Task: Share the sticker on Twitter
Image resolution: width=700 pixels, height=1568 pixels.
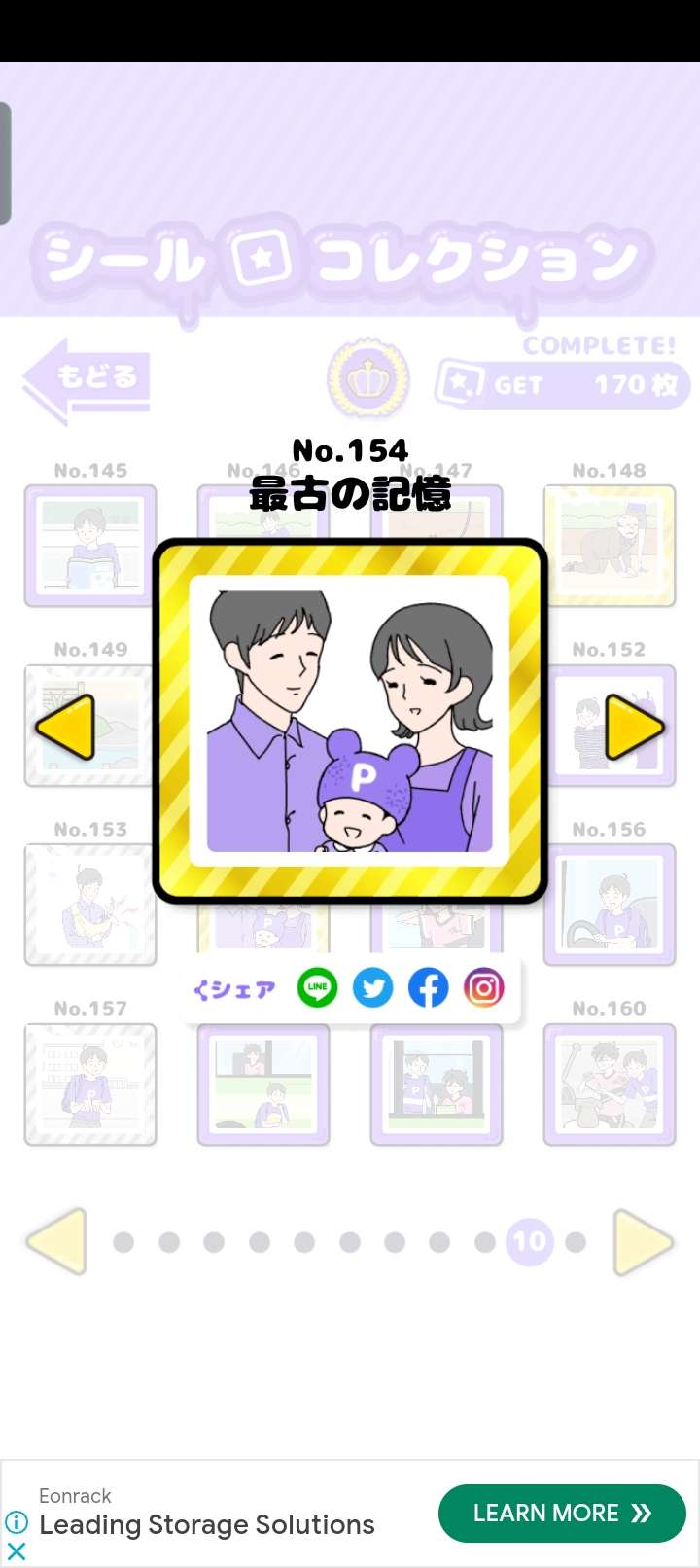Action: click(x=372, y=988)
